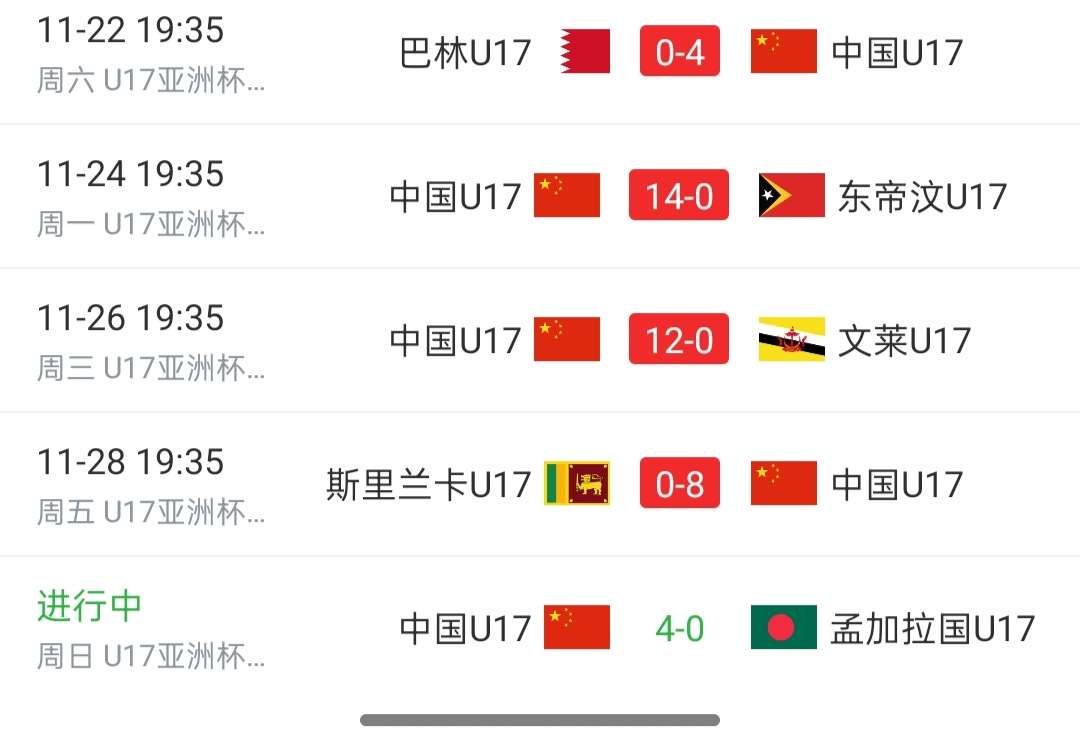View China U17 vs Timor-Leste U17 14-0 match
The height and width of the screenshot is (747, 1080).
click(x=678, y=196)
